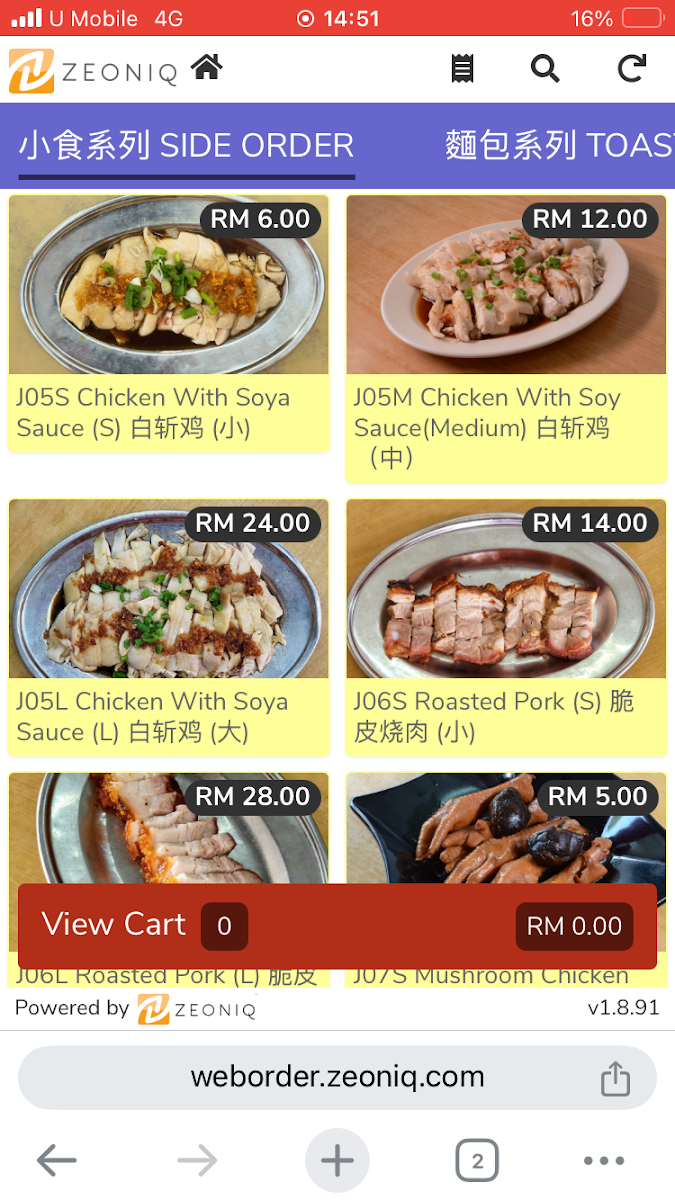This screenshot has width=675, height=1200.
Task: Search the menu items
Action: point(545,69)
